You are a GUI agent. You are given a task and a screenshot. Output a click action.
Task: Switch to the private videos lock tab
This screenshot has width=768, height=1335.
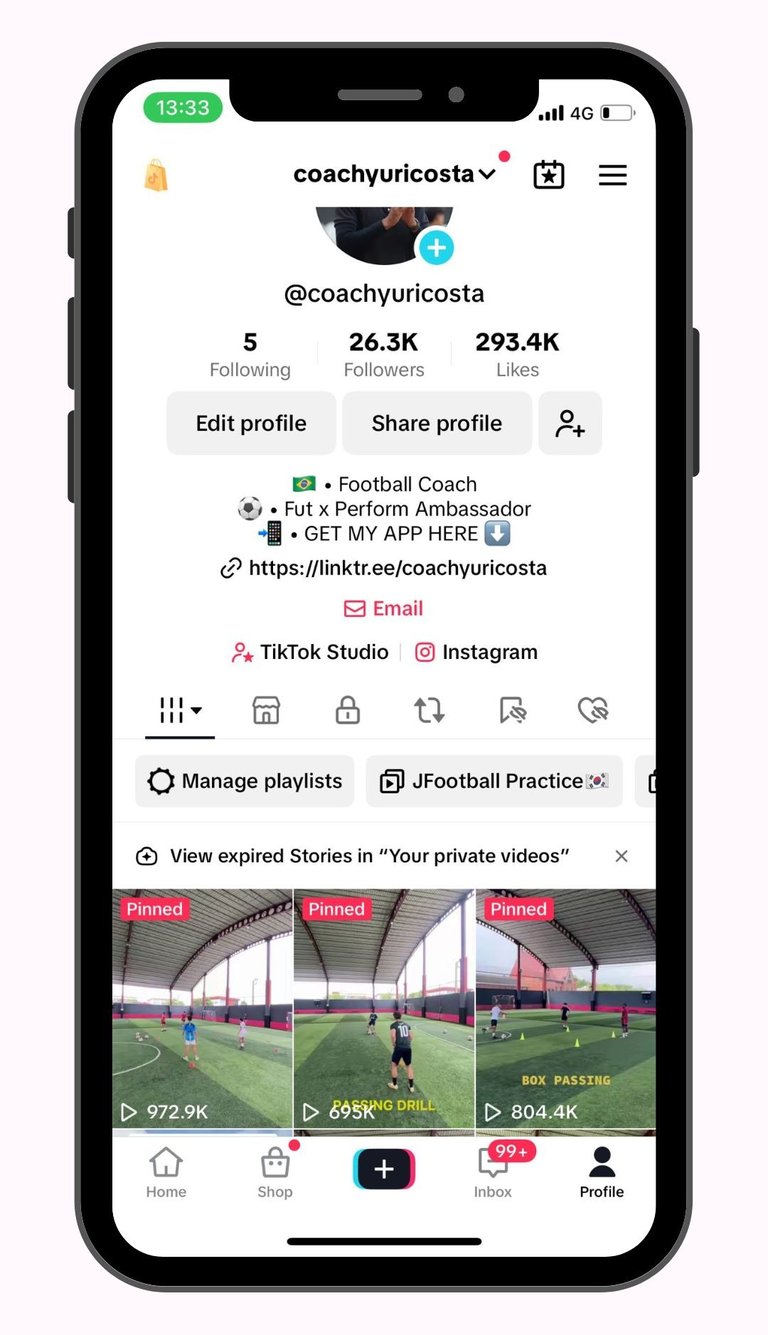coord(347,710)
